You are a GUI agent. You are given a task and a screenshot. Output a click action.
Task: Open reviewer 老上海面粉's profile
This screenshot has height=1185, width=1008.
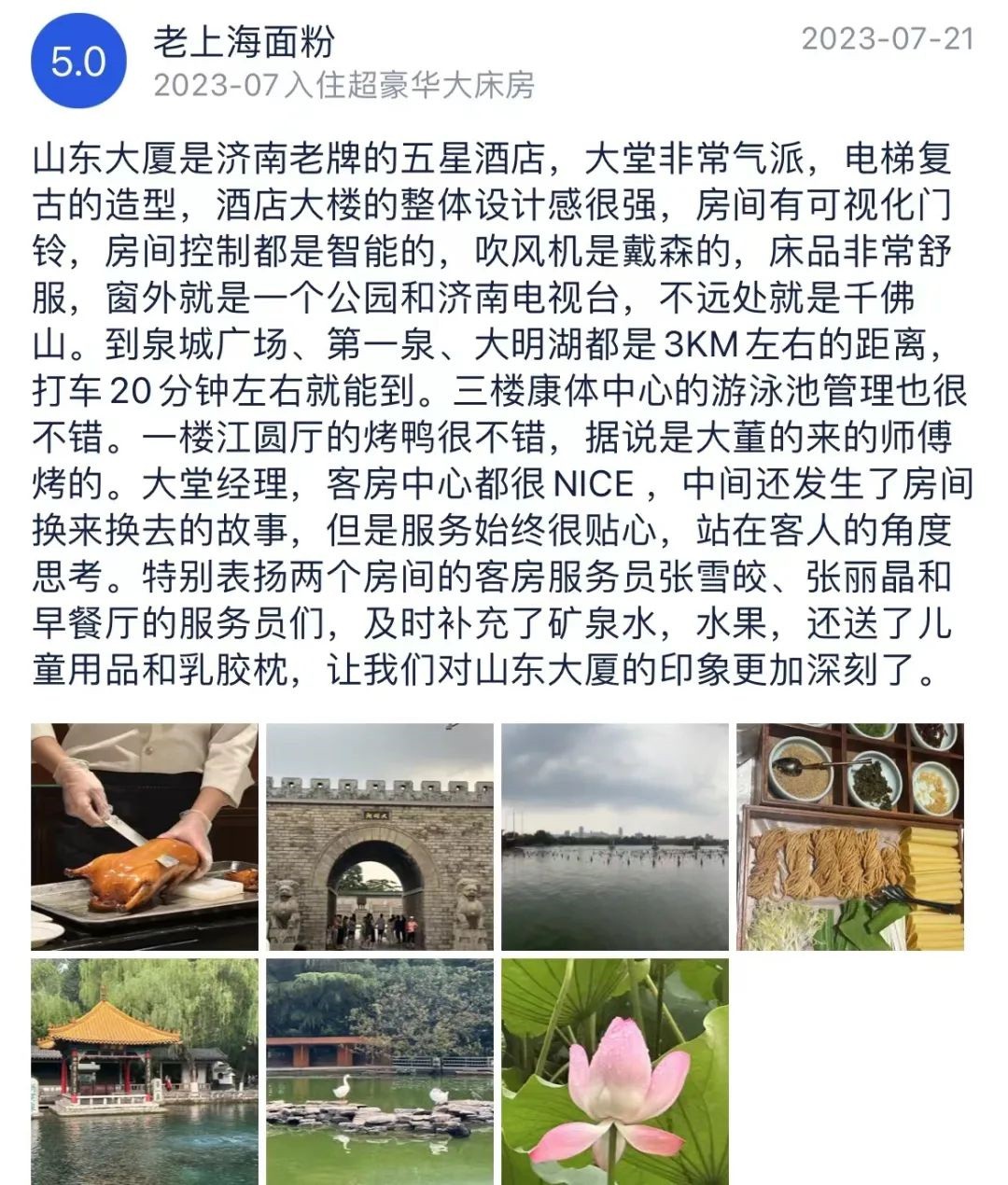coord(245,42)
